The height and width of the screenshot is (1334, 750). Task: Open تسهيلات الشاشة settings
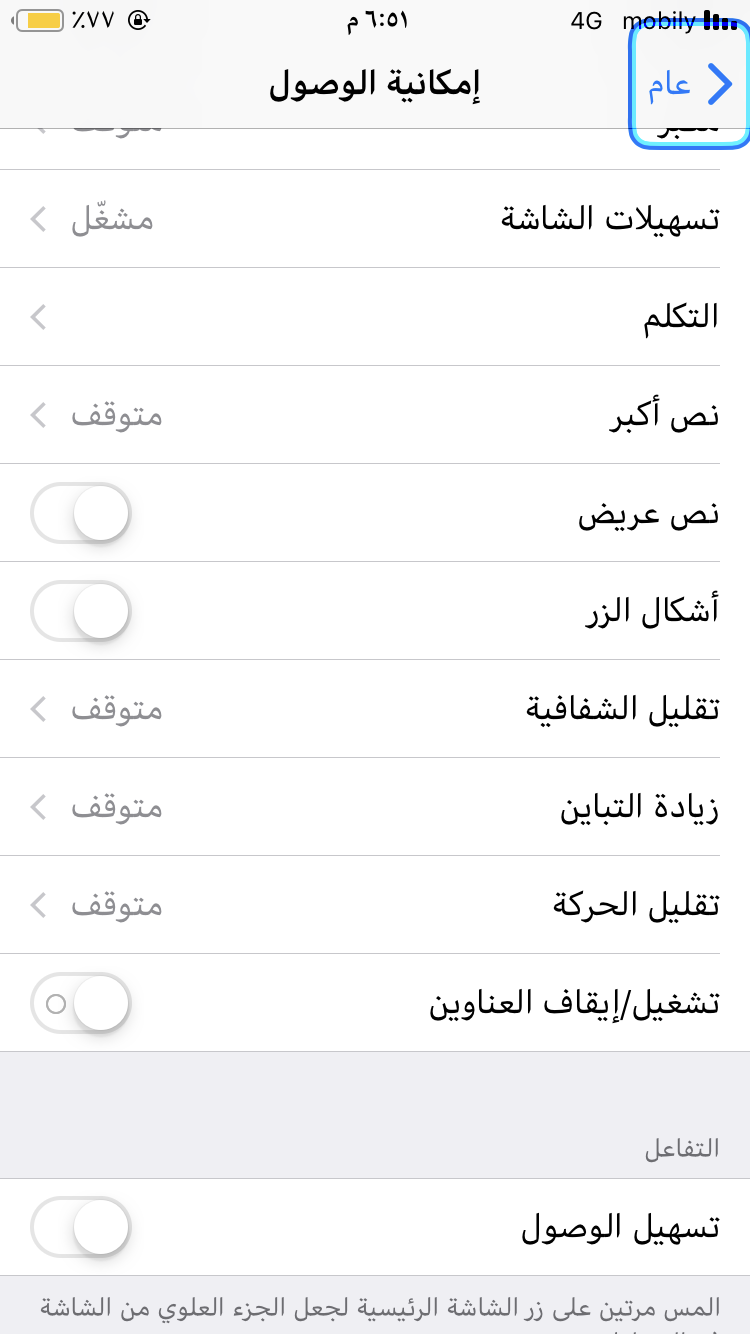(x=375, y=218)
